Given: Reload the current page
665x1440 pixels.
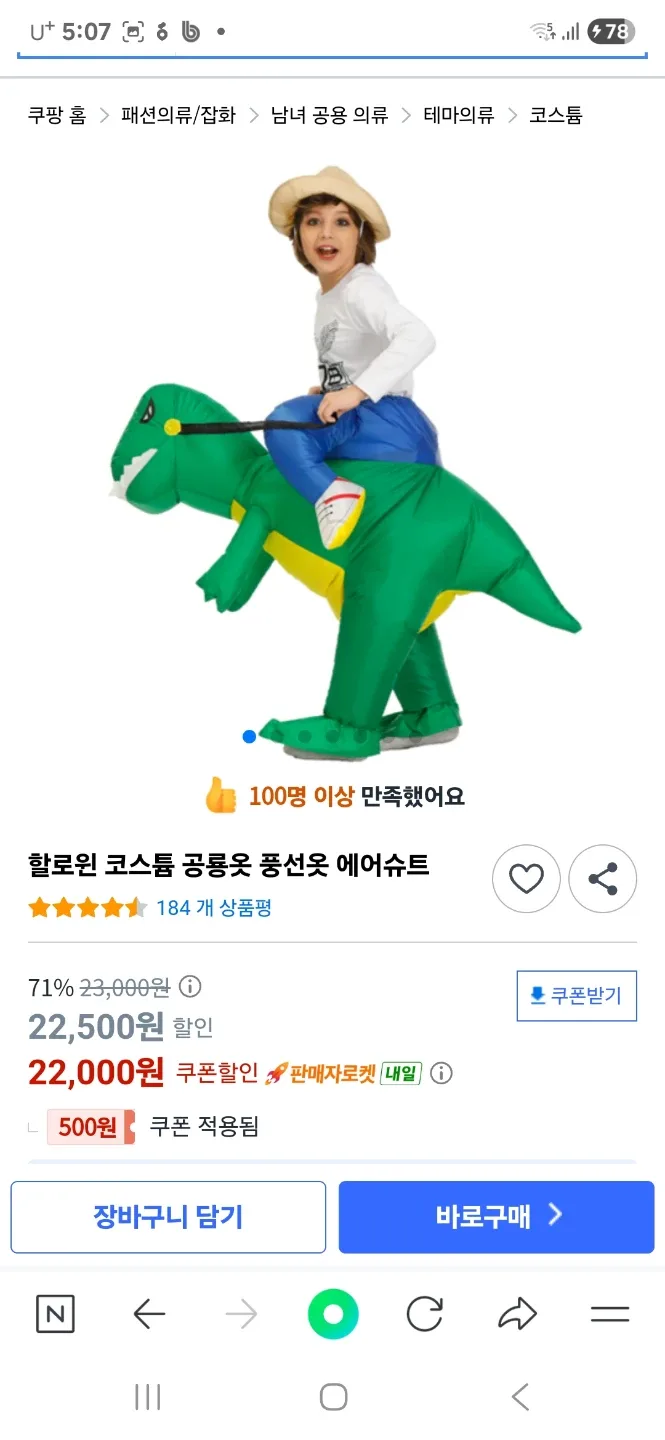Looking at the screenshot, I should (425, 1314).
